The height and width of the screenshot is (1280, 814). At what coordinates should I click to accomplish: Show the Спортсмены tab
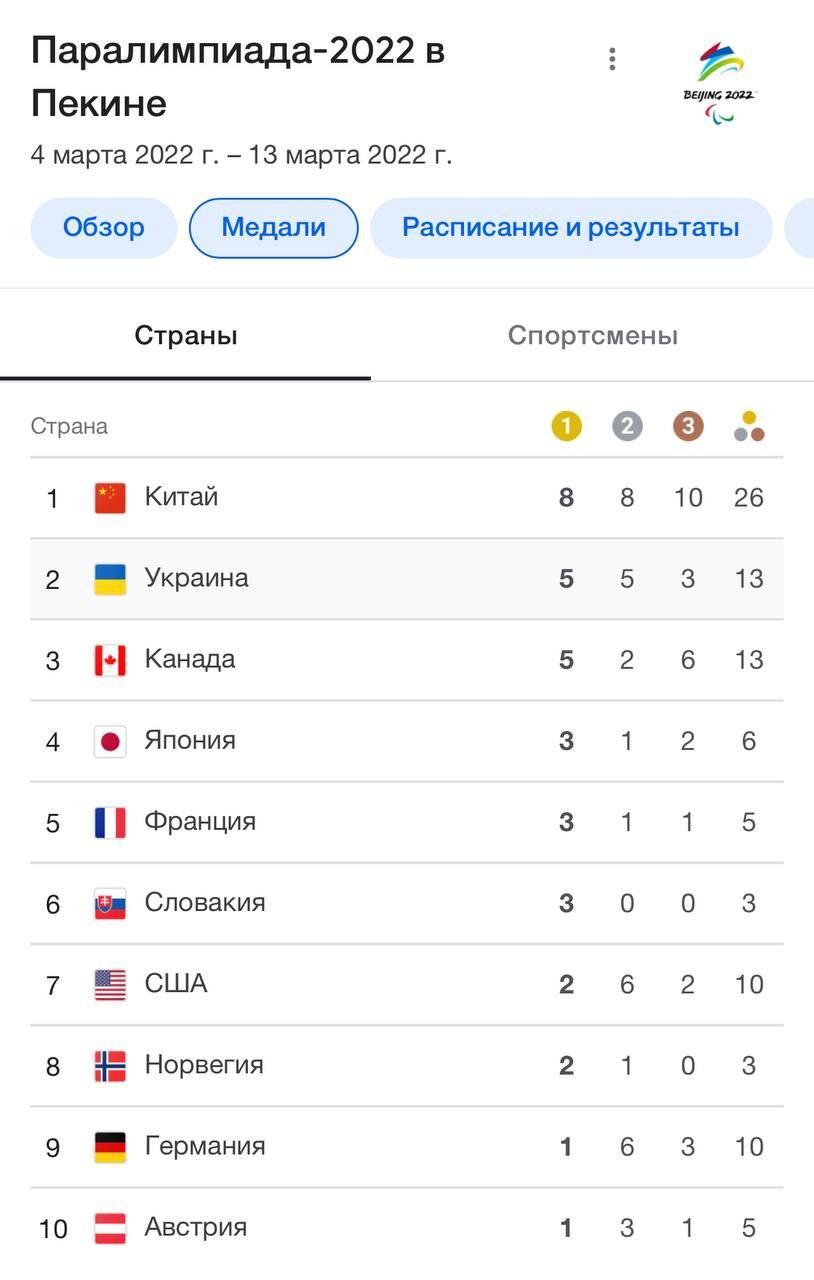(592, 336)
